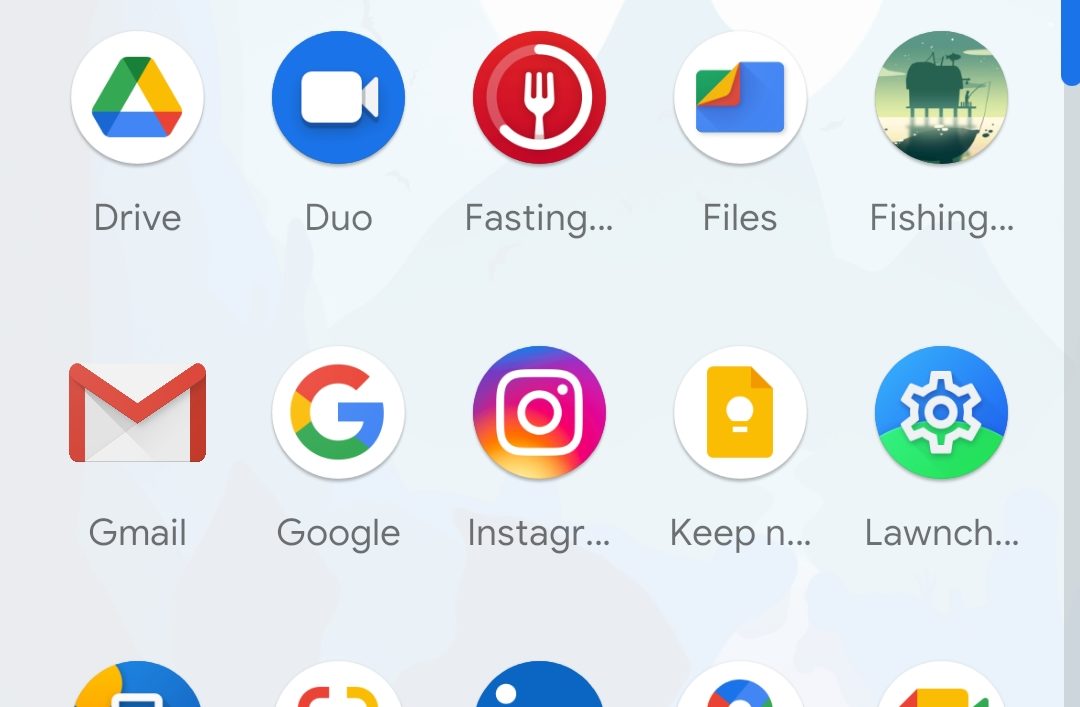Open the Google app
Viewport: 1080px width, 707px height.
click(x=338, y=412)
